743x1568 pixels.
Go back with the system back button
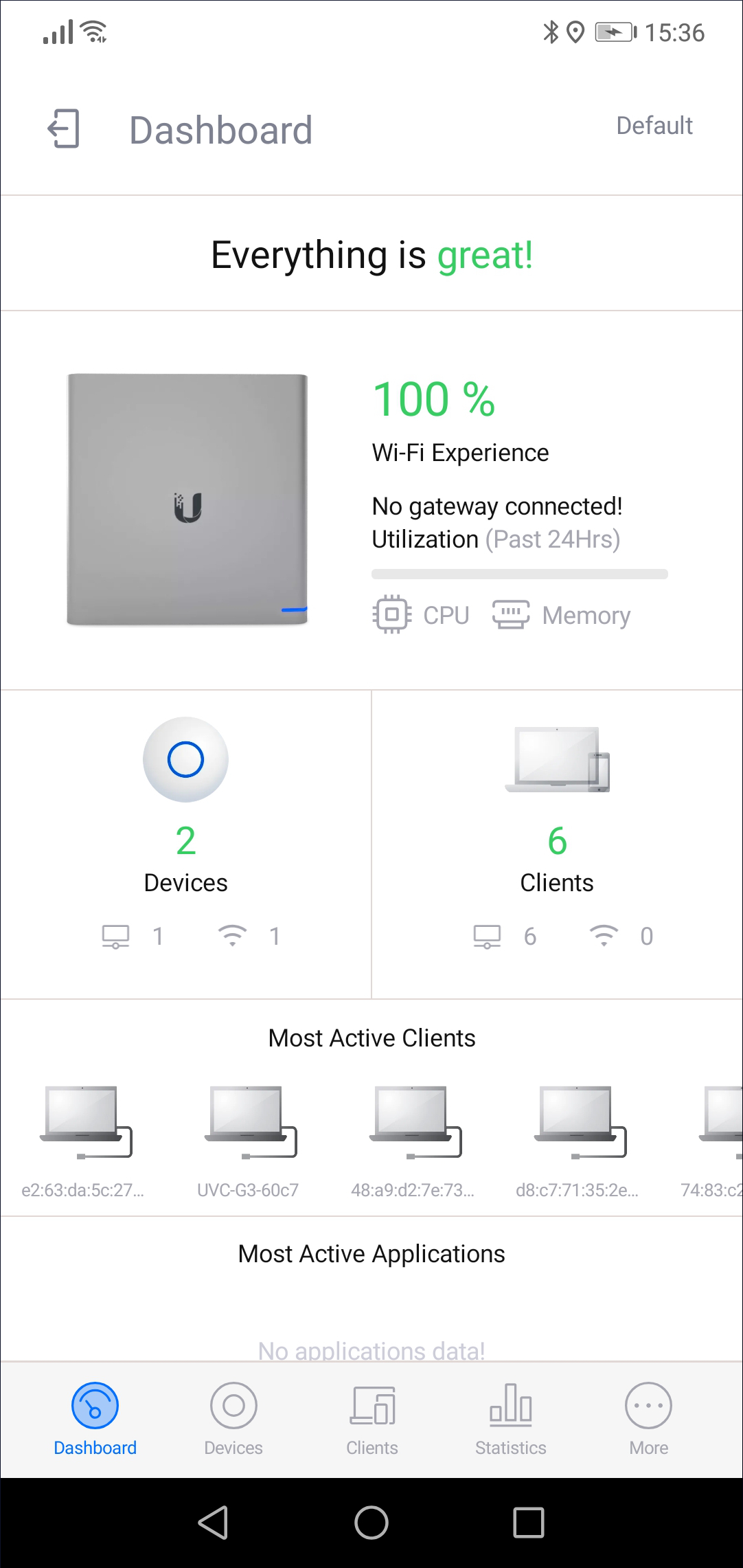click(x=214, y=1523)
